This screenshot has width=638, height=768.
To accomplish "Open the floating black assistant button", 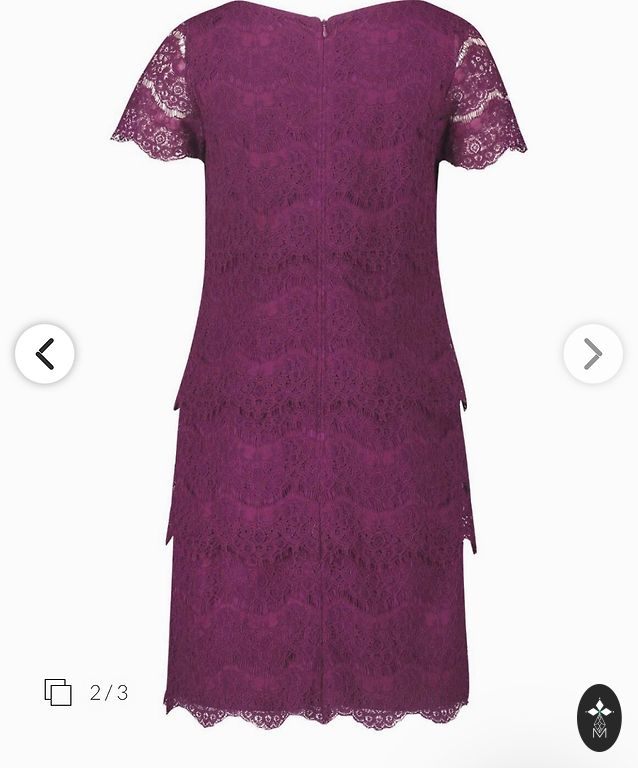I will 599,718.
